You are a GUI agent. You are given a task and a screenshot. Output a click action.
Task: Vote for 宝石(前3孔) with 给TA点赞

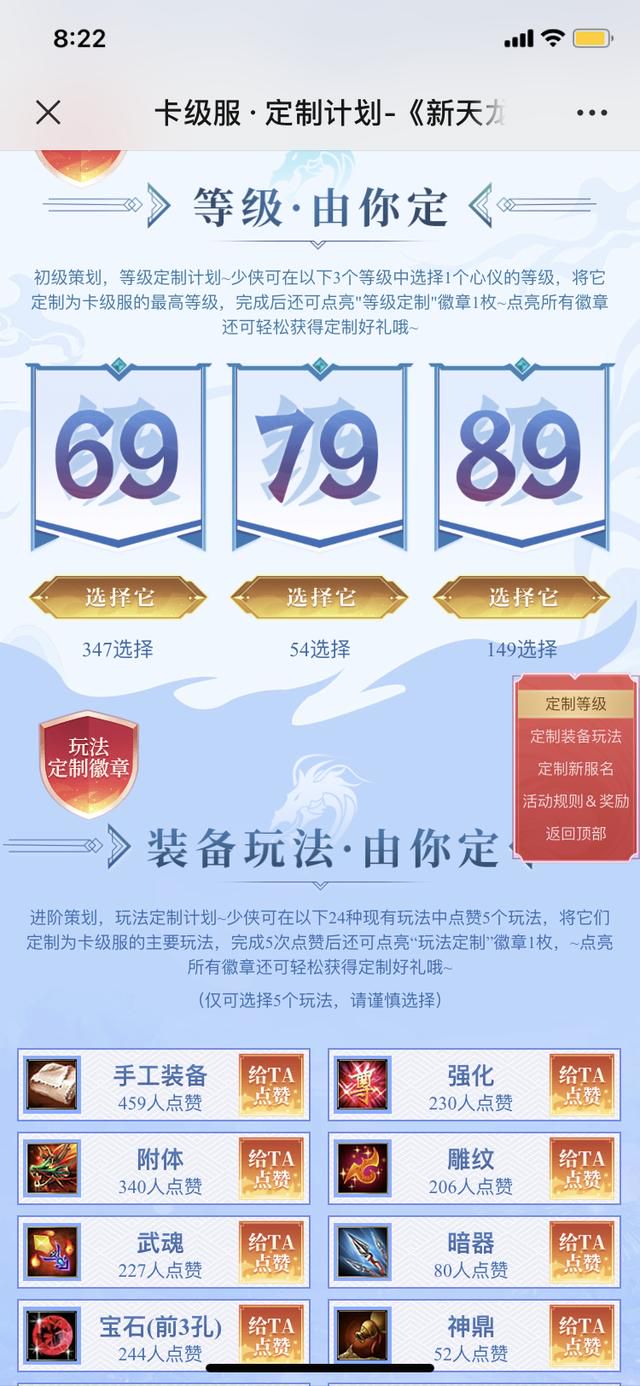point(271,1336)
